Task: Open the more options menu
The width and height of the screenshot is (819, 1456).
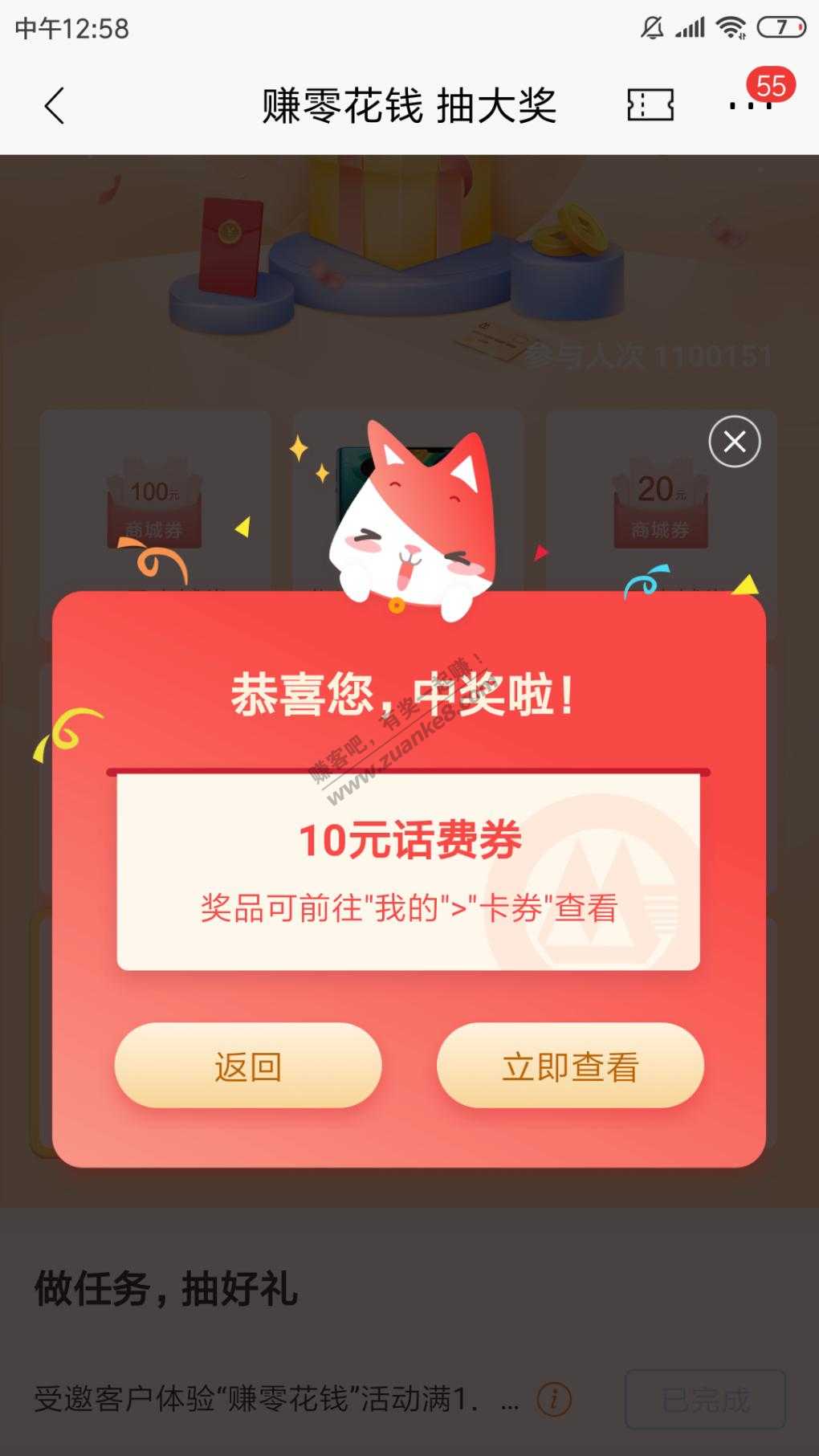Action: click(x=749, y=105)
